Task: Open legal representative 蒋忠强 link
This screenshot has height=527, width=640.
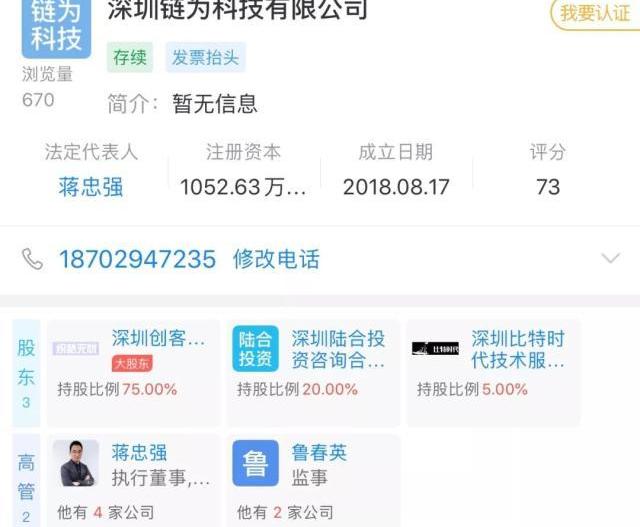Action: [x=91, y=187]
